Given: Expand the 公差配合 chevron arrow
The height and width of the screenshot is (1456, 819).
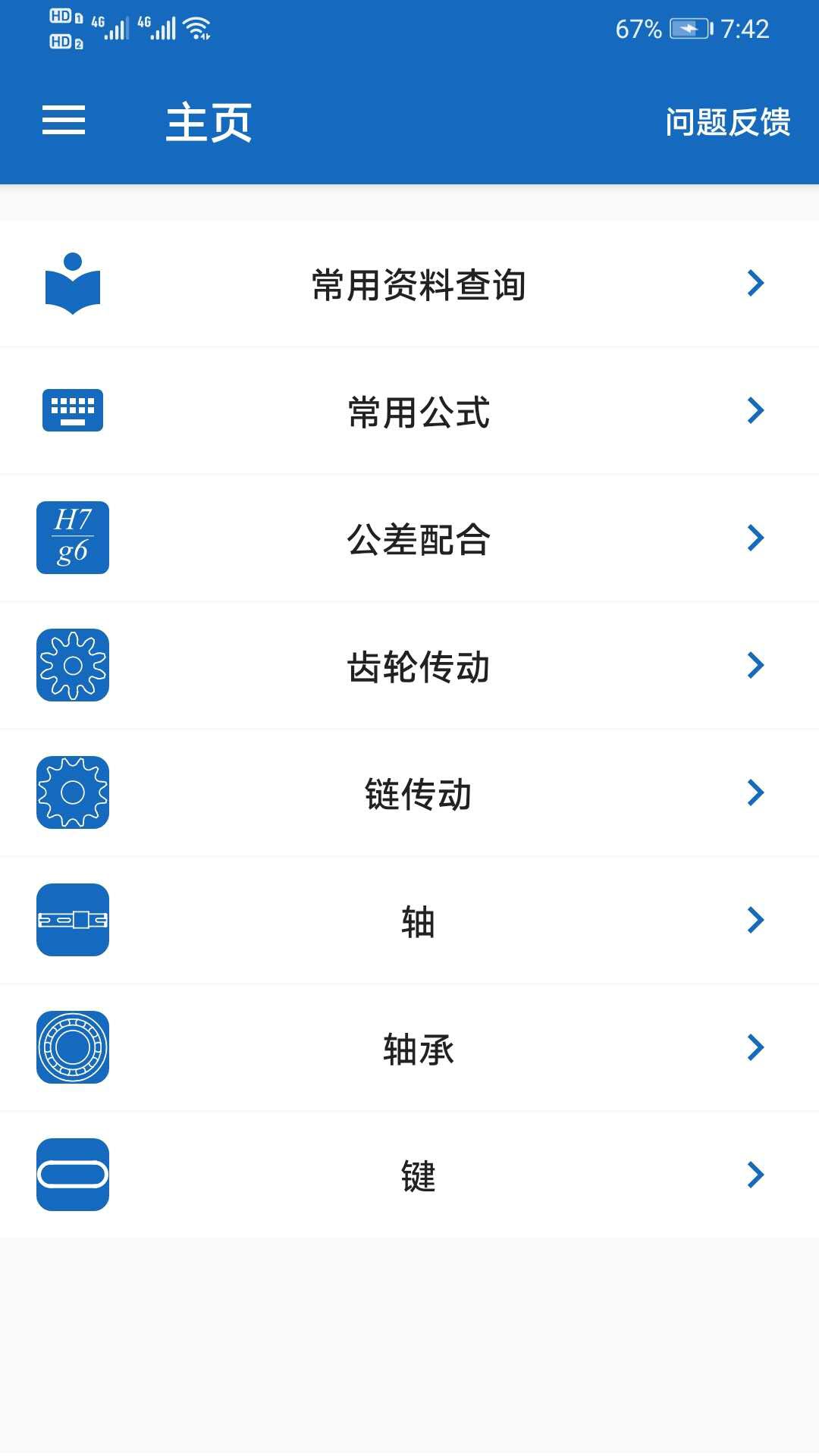Looking at the screenshot, I should 755,538.
